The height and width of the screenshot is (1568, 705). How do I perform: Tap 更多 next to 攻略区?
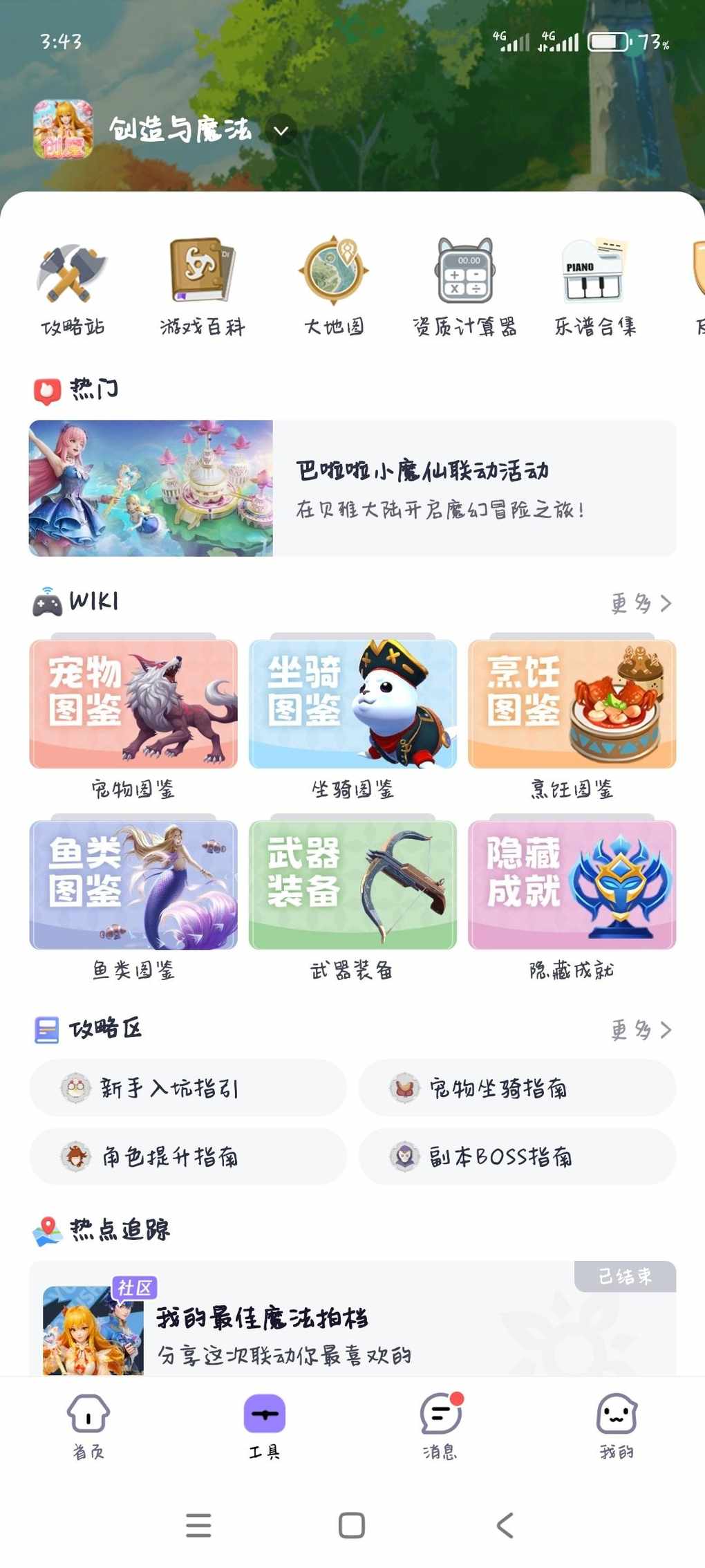click(x=641, y=1030)
